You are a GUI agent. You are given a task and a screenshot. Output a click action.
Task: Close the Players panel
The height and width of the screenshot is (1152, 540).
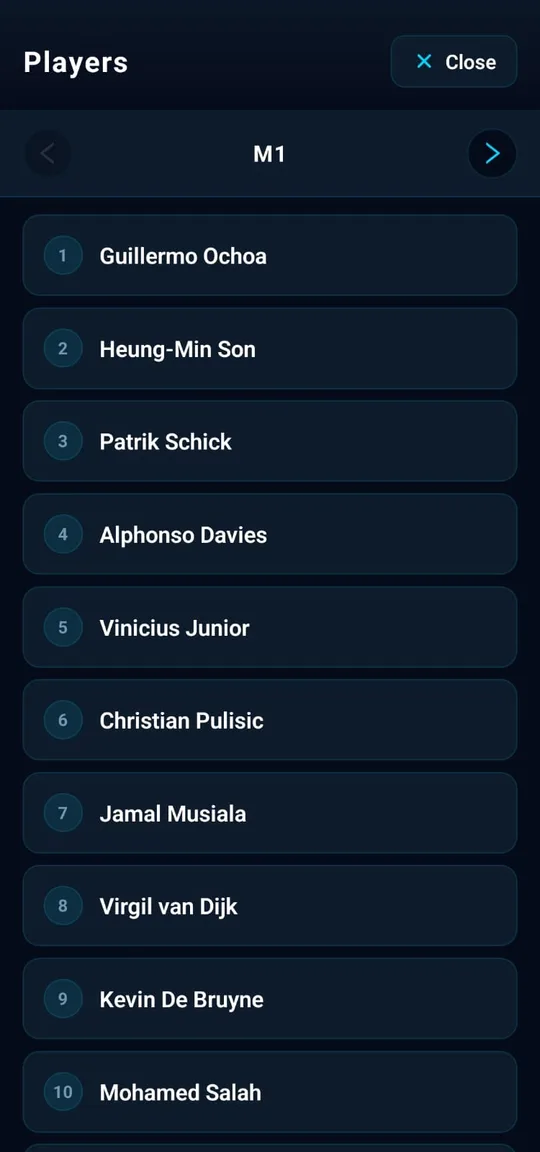click(454, 62)
